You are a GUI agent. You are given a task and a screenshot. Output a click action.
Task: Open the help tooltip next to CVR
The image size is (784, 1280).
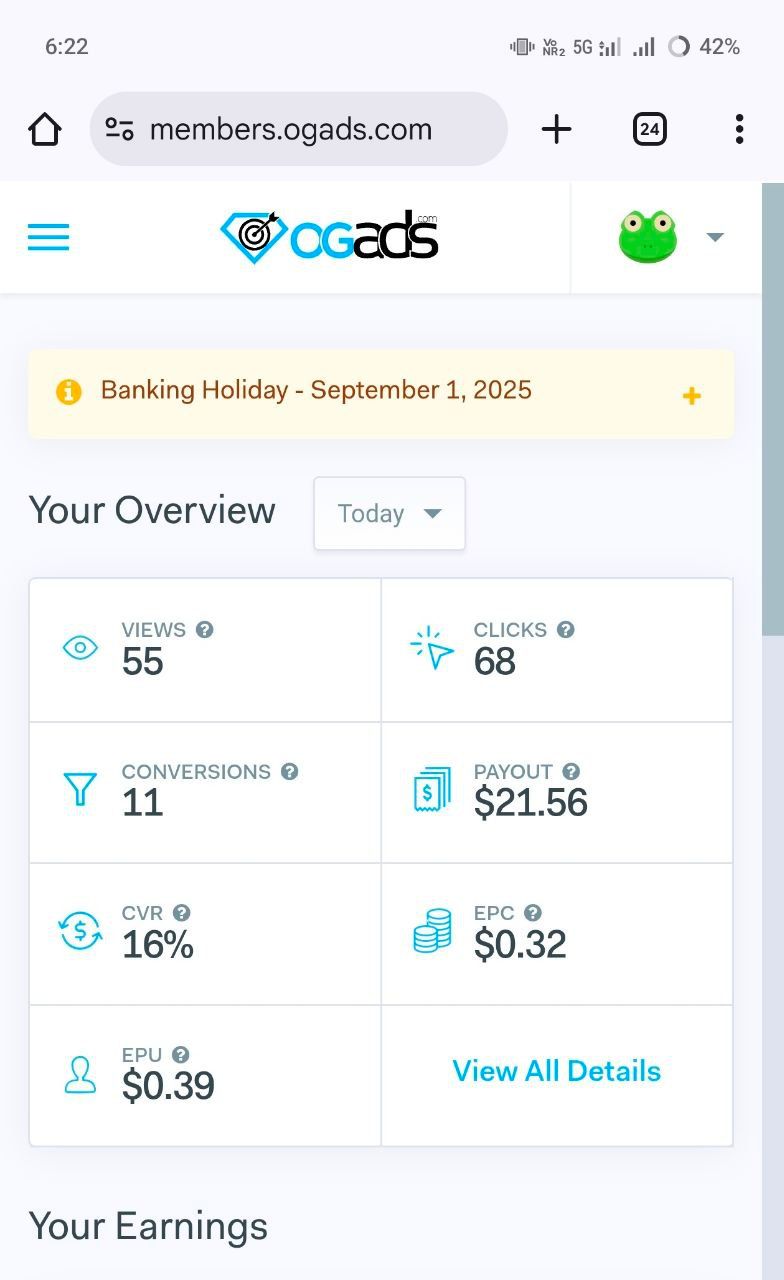(182, 912)
